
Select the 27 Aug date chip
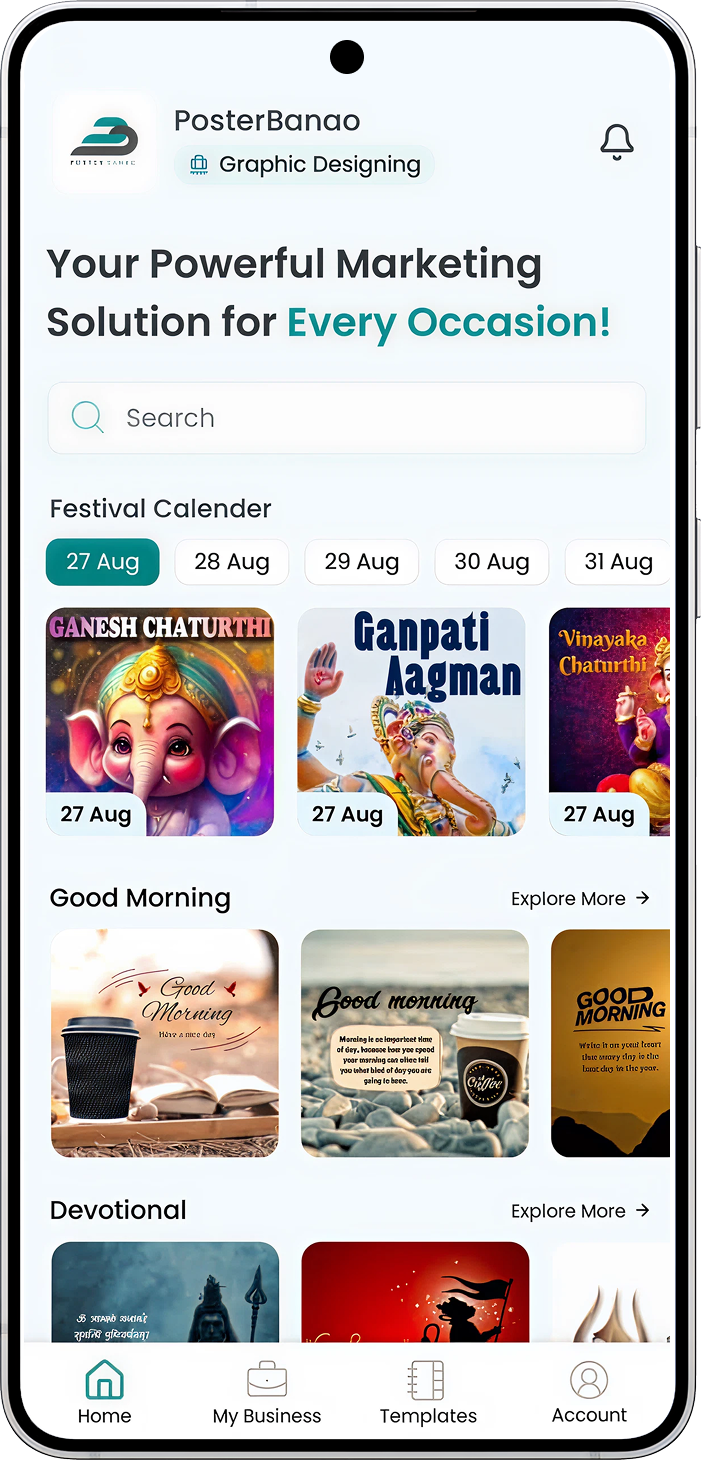103,562
